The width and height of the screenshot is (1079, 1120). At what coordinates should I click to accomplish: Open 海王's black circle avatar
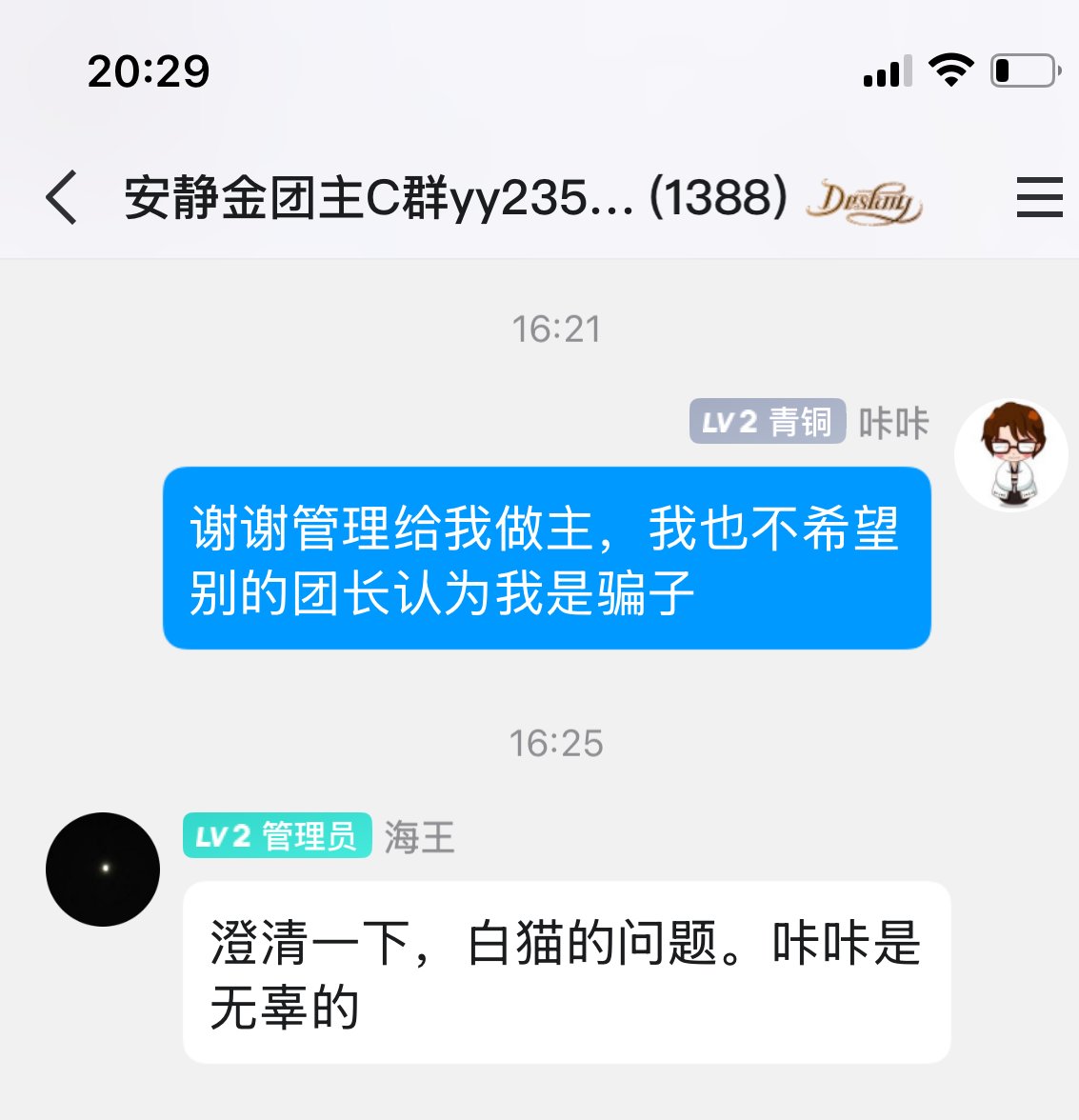coord(101,870)
